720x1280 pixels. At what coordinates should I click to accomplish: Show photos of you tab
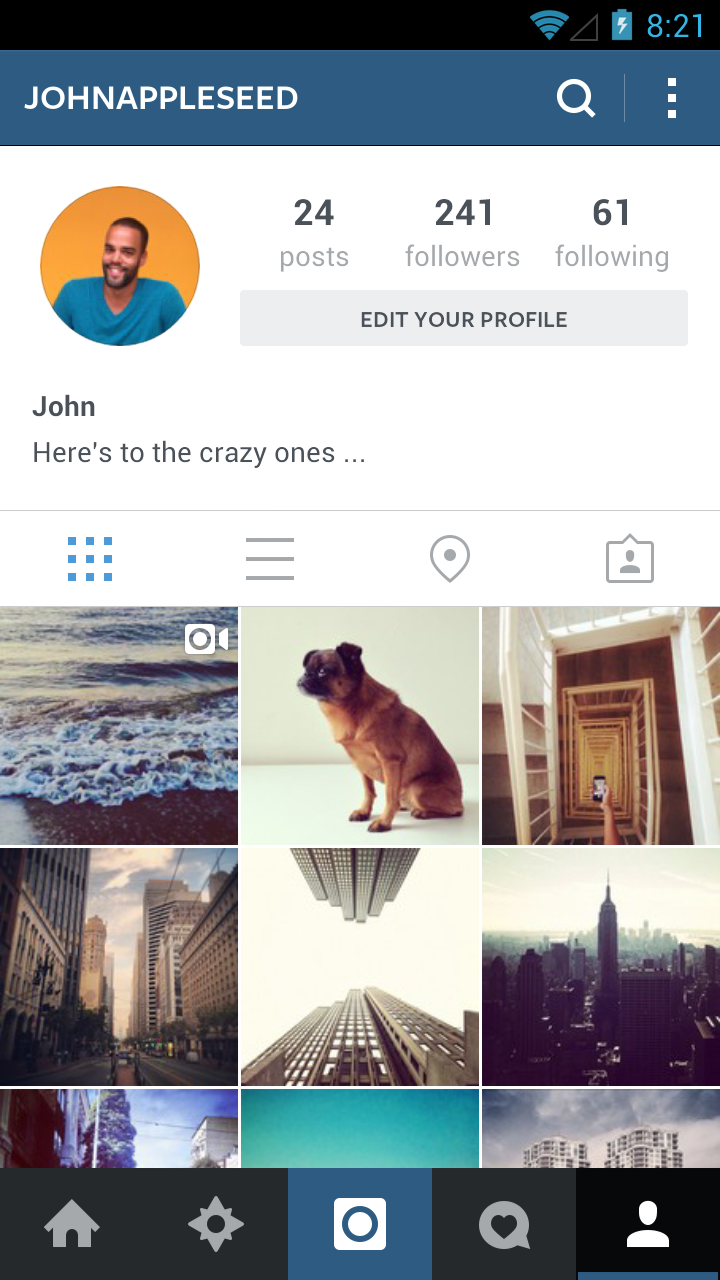630,559
